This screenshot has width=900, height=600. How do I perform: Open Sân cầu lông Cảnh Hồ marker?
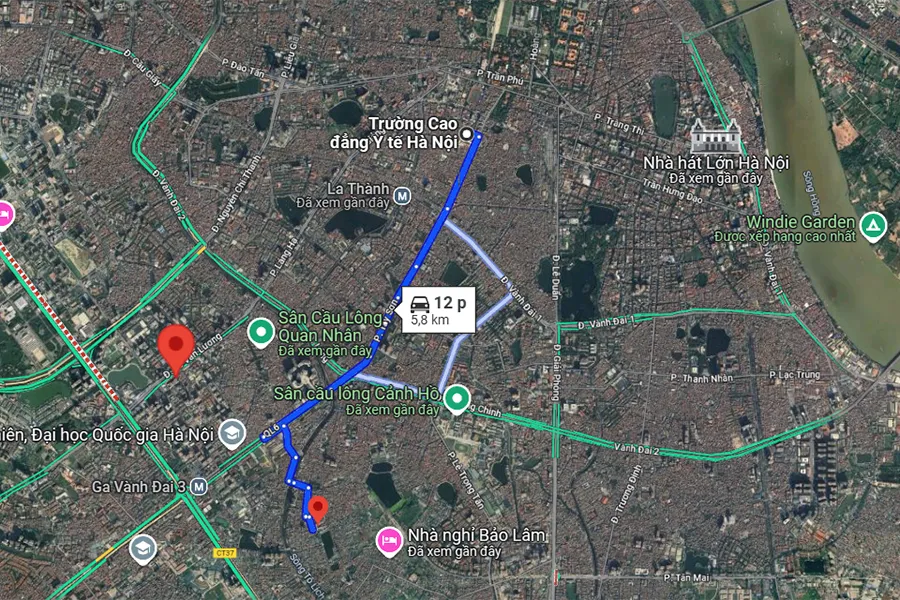pyautogui.click(x=458, y=398)
